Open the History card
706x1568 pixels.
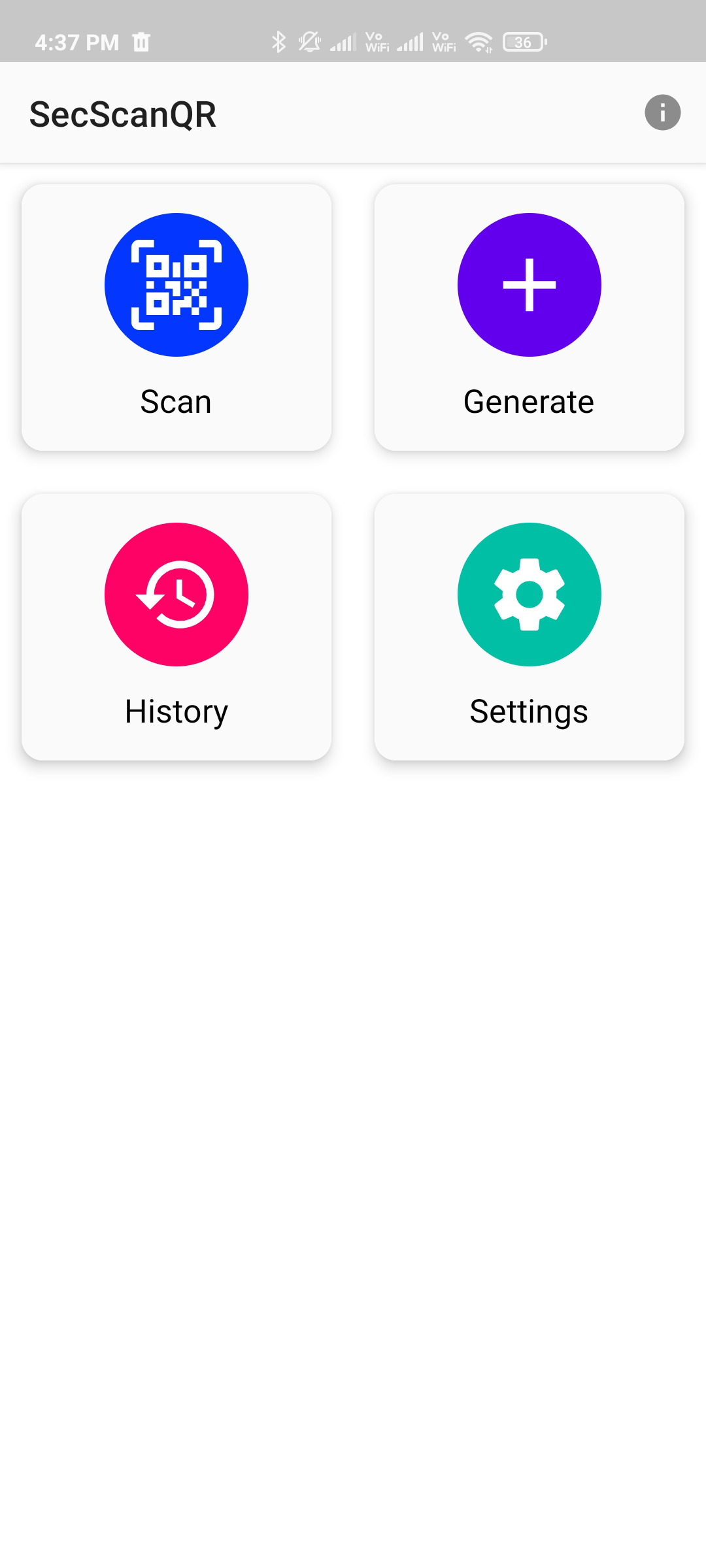(x=175, y=627)
